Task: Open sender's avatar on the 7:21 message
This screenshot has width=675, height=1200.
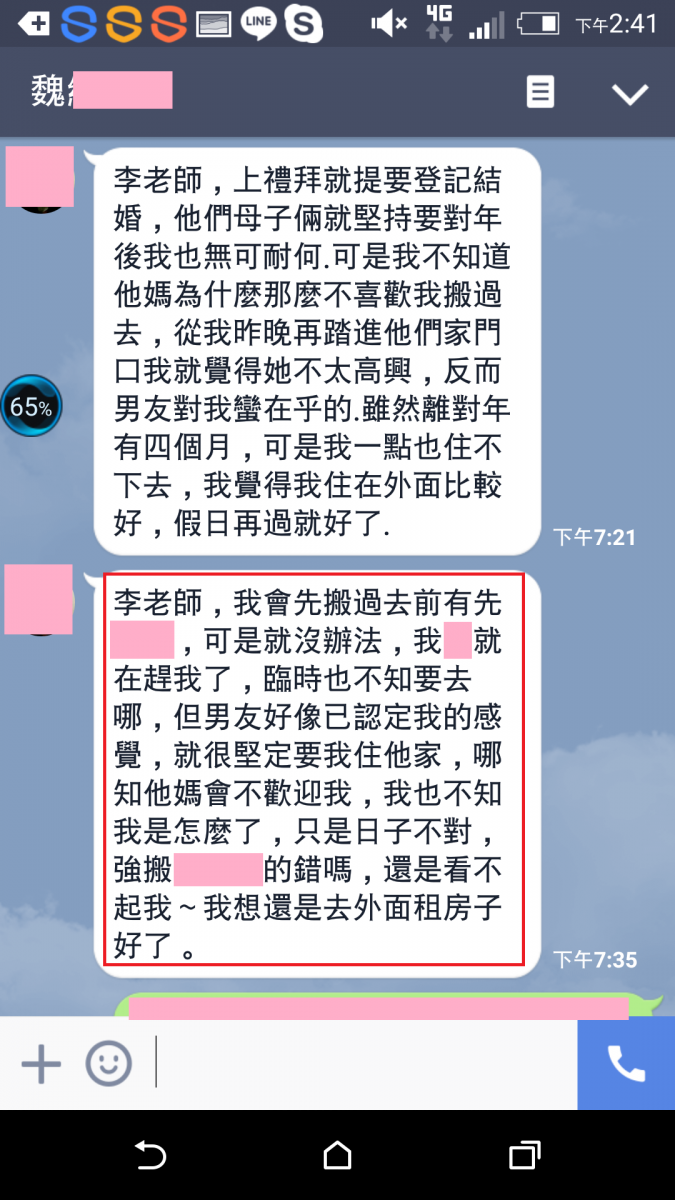Action: (x=40, y=178)
